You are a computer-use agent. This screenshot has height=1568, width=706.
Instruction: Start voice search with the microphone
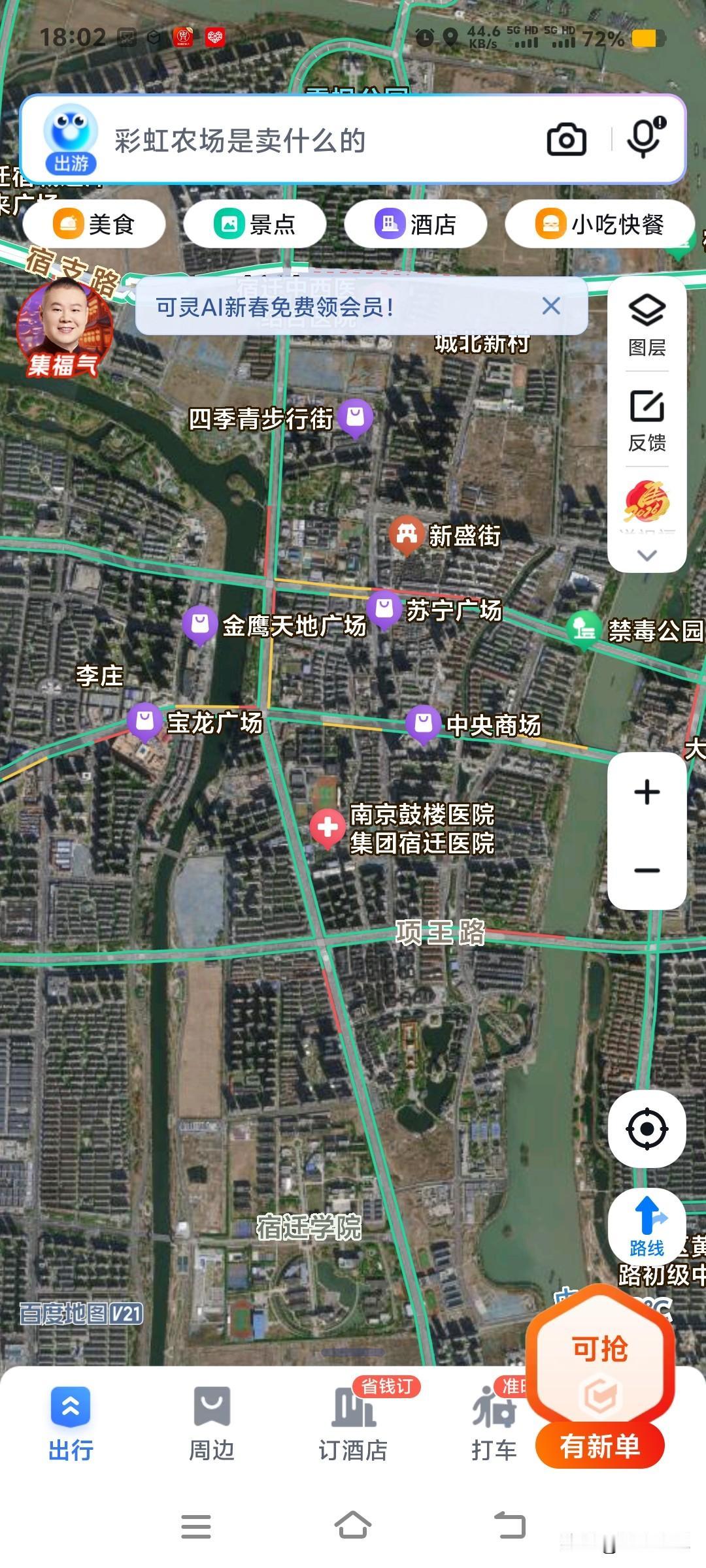coord(645,139)
